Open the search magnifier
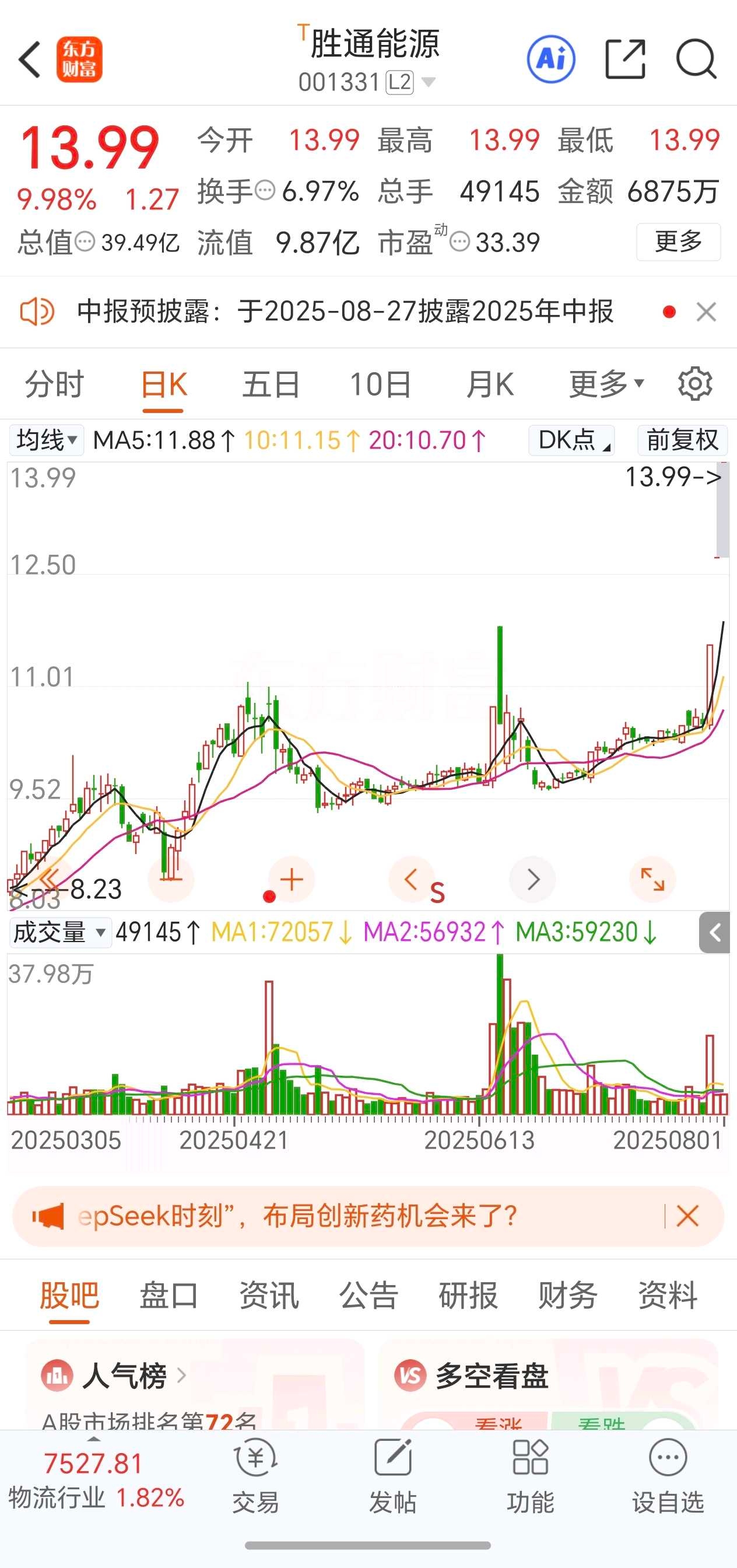This screenshot has height=1568, width=737. [696, 60]
